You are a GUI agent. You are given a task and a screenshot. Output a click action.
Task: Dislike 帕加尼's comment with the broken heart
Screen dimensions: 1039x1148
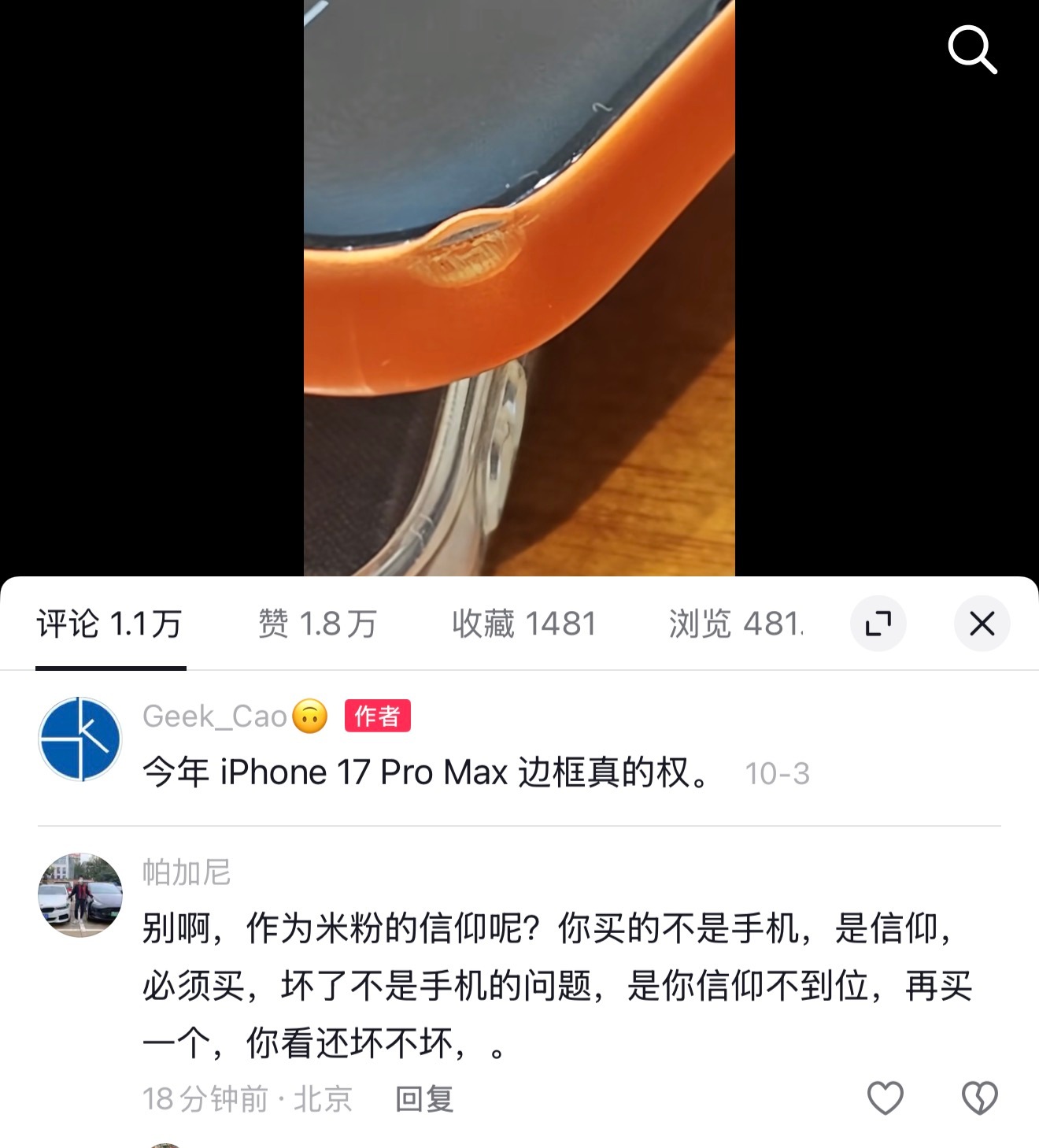click(980, 1098)
